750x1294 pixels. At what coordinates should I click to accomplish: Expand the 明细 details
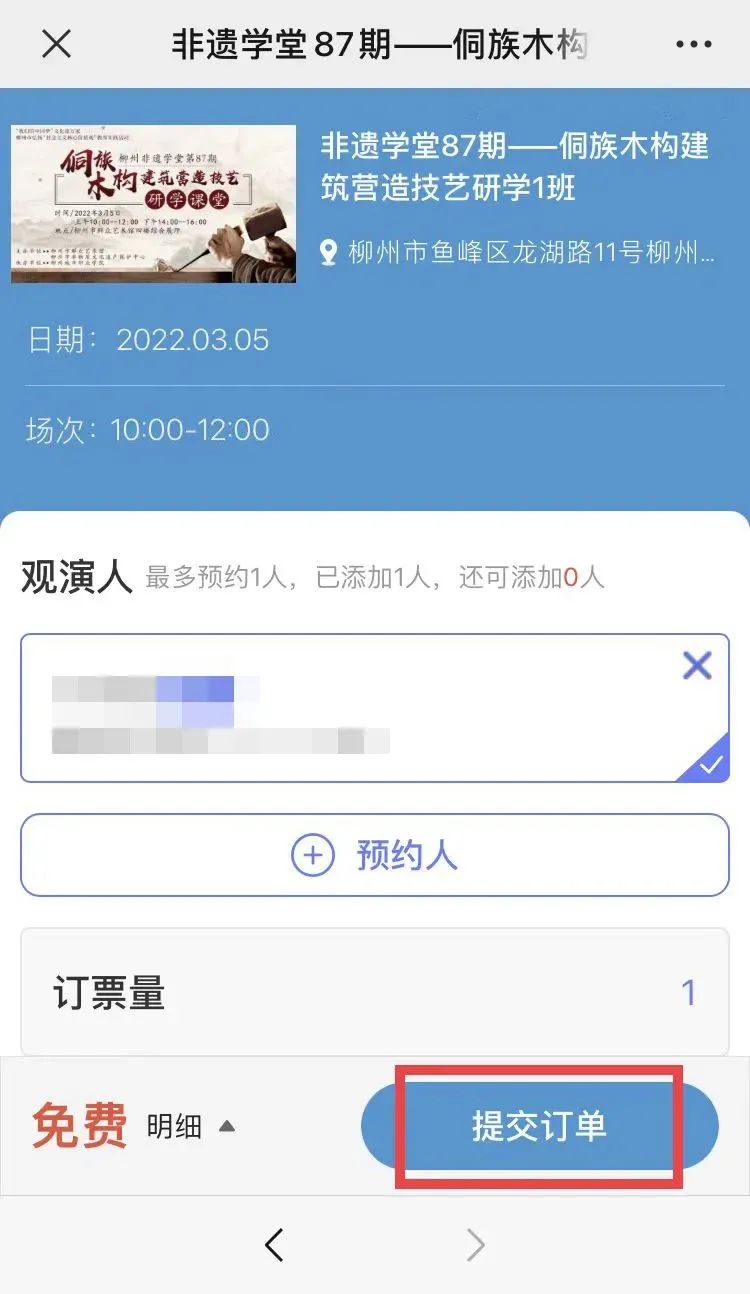pos(190,1127)
